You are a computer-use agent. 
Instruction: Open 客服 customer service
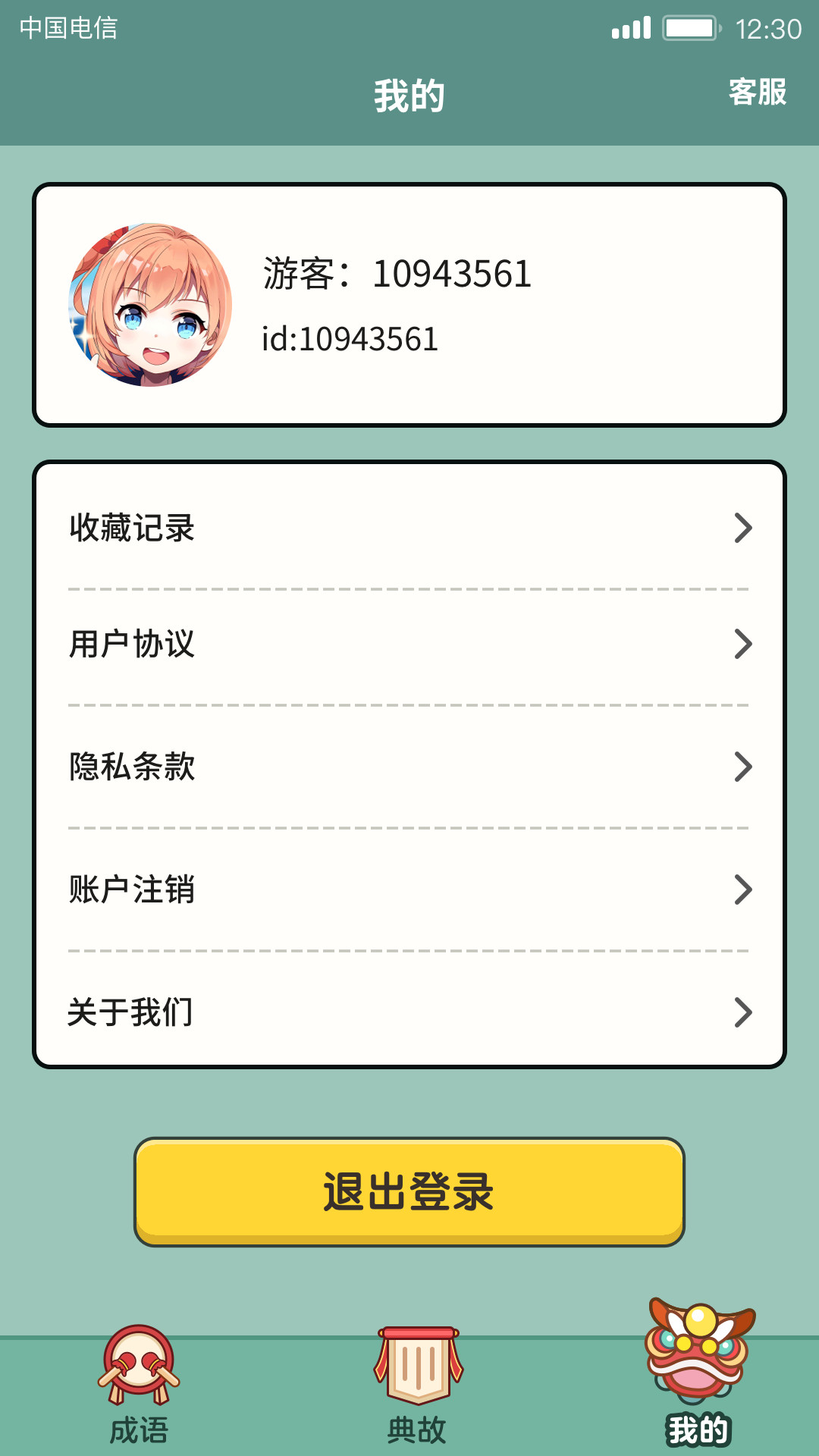757,93
